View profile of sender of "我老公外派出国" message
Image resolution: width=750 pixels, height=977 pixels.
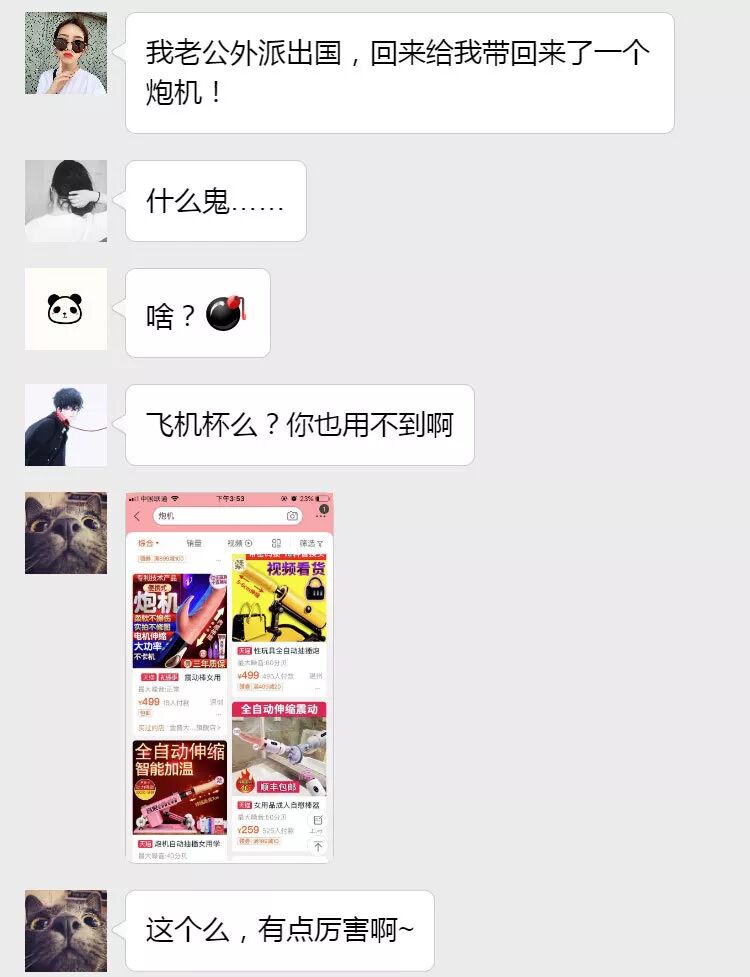click(66, 53)
